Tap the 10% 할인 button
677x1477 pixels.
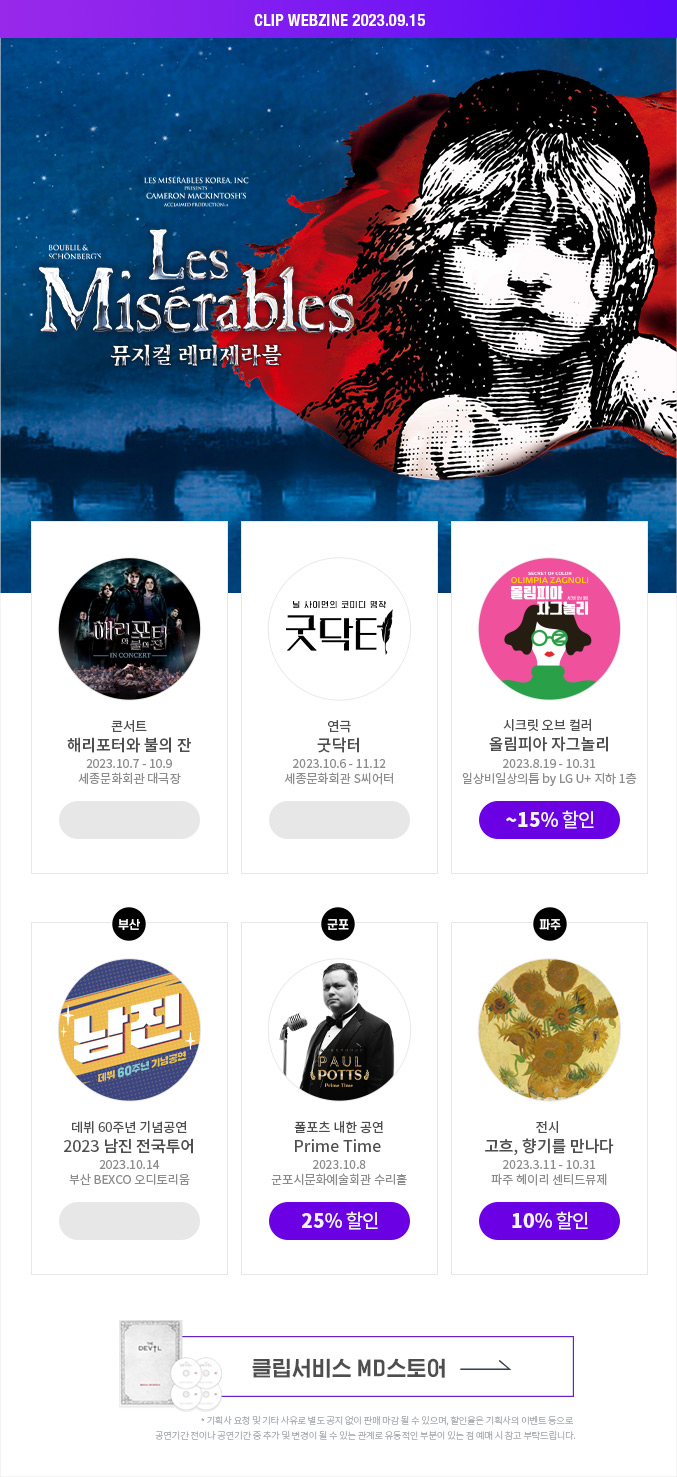point(549,1221)
